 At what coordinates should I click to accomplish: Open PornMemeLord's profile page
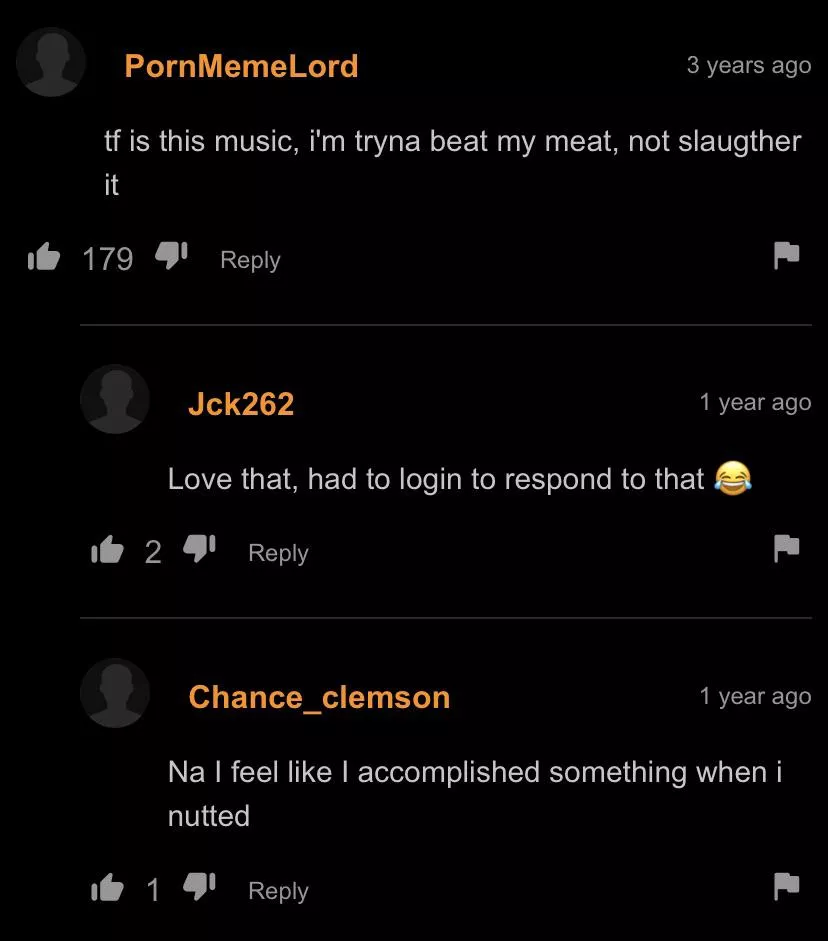click(x=241, y=66)
